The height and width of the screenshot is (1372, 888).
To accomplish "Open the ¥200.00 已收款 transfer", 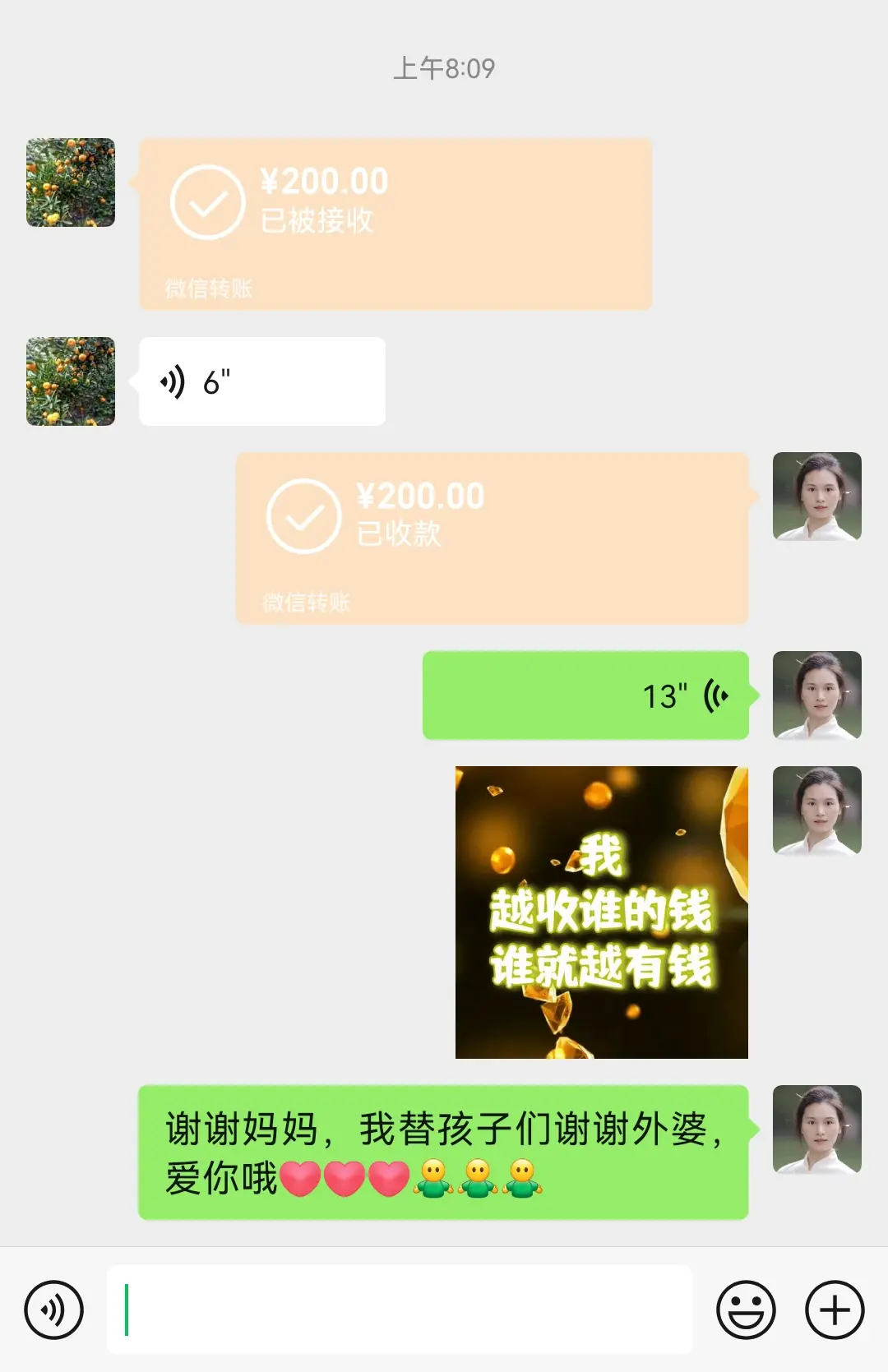I will click(x=492, y=538).
